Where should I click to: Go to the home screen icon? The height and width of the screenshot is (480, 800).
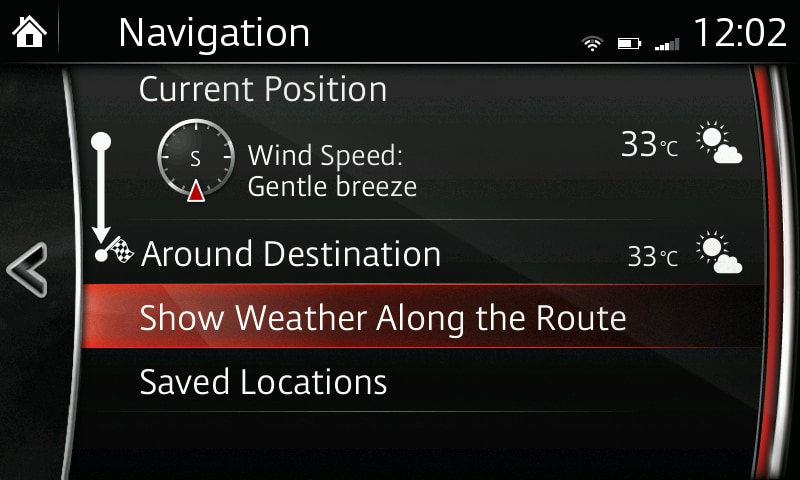click(x=30, y=31)
